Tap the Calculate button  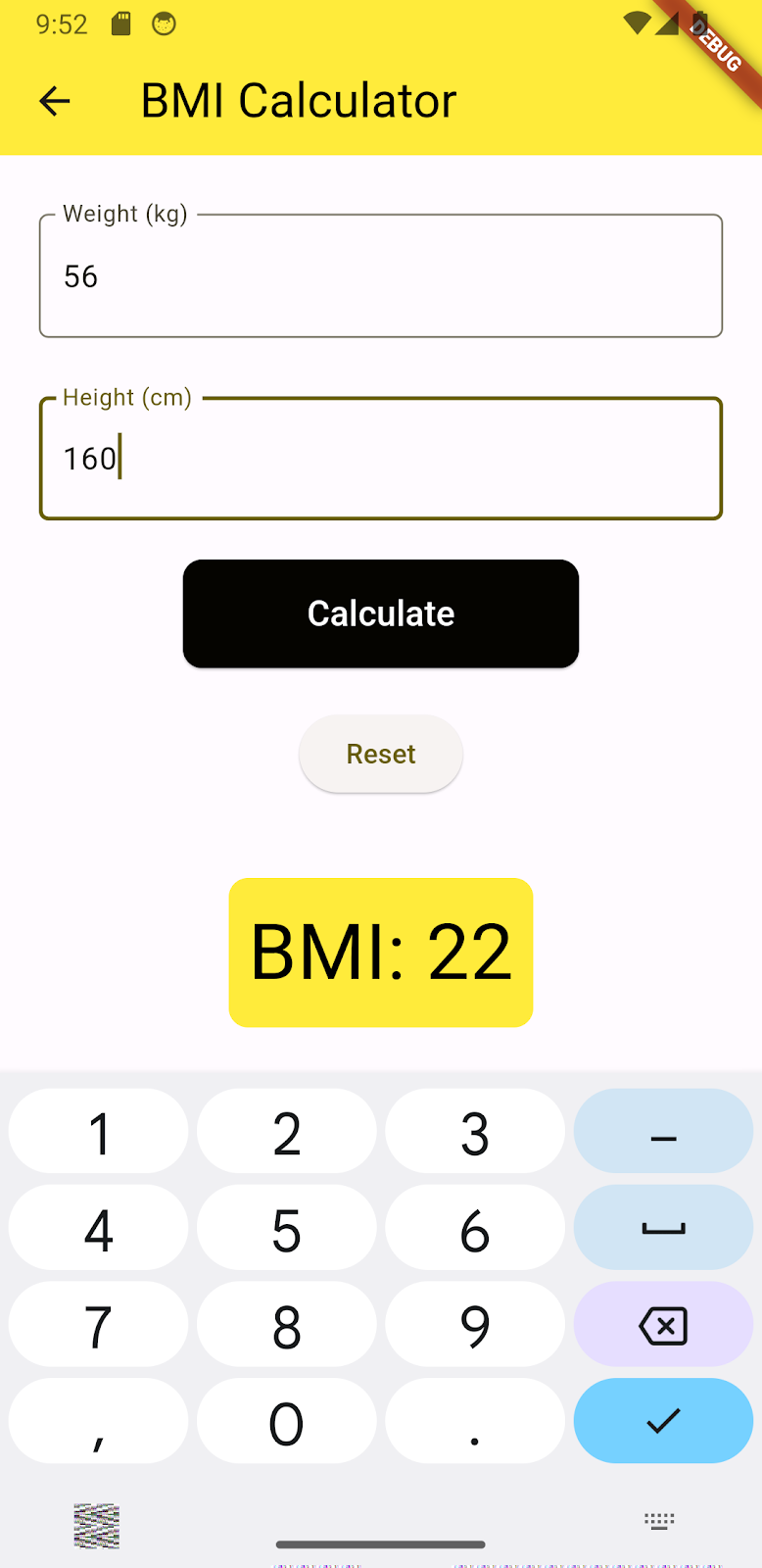click(x=381, y=613)
